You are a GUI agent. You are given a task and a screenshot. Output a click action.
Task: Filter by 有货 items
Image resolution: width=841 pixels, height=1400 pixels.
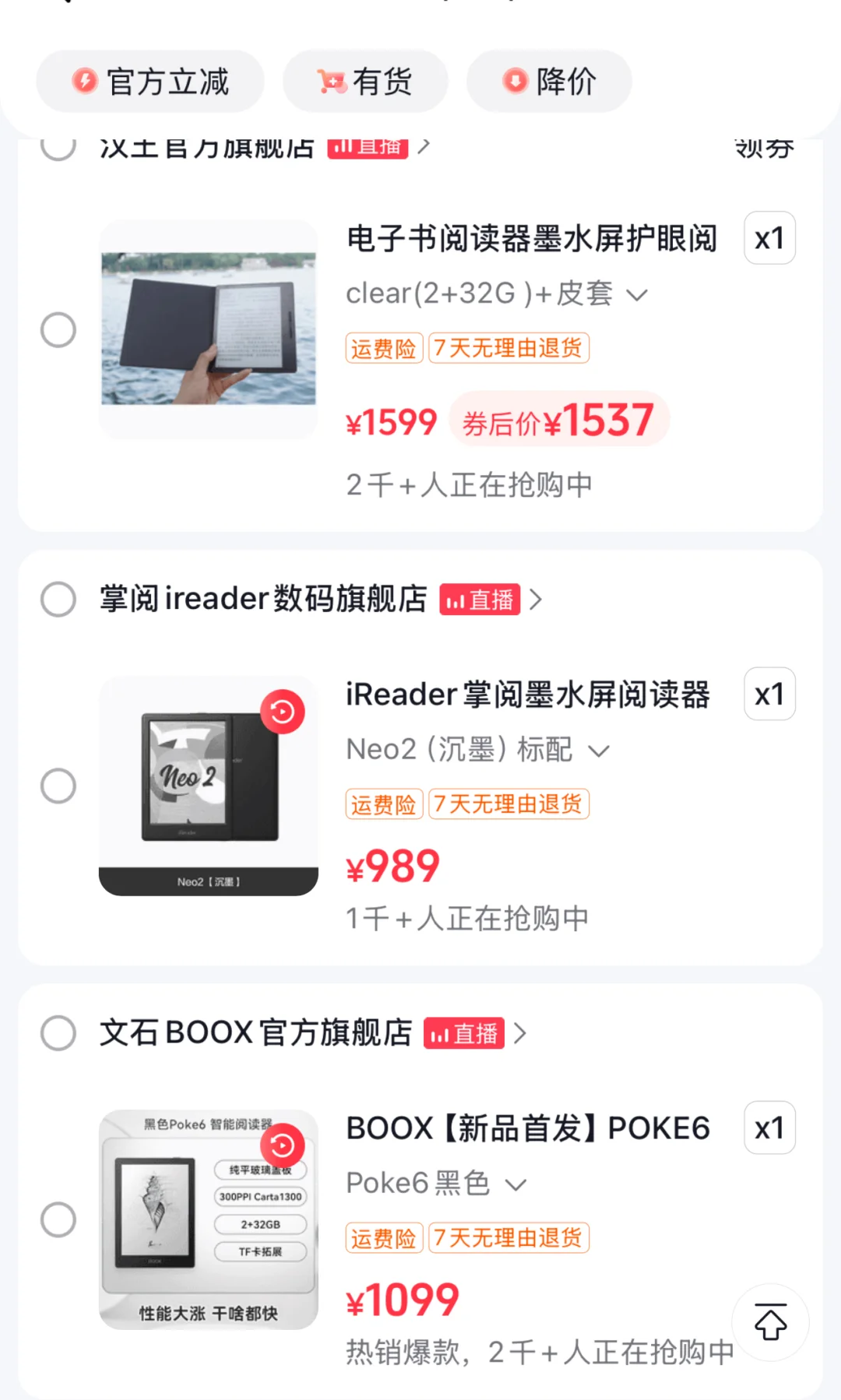point(364,82)
